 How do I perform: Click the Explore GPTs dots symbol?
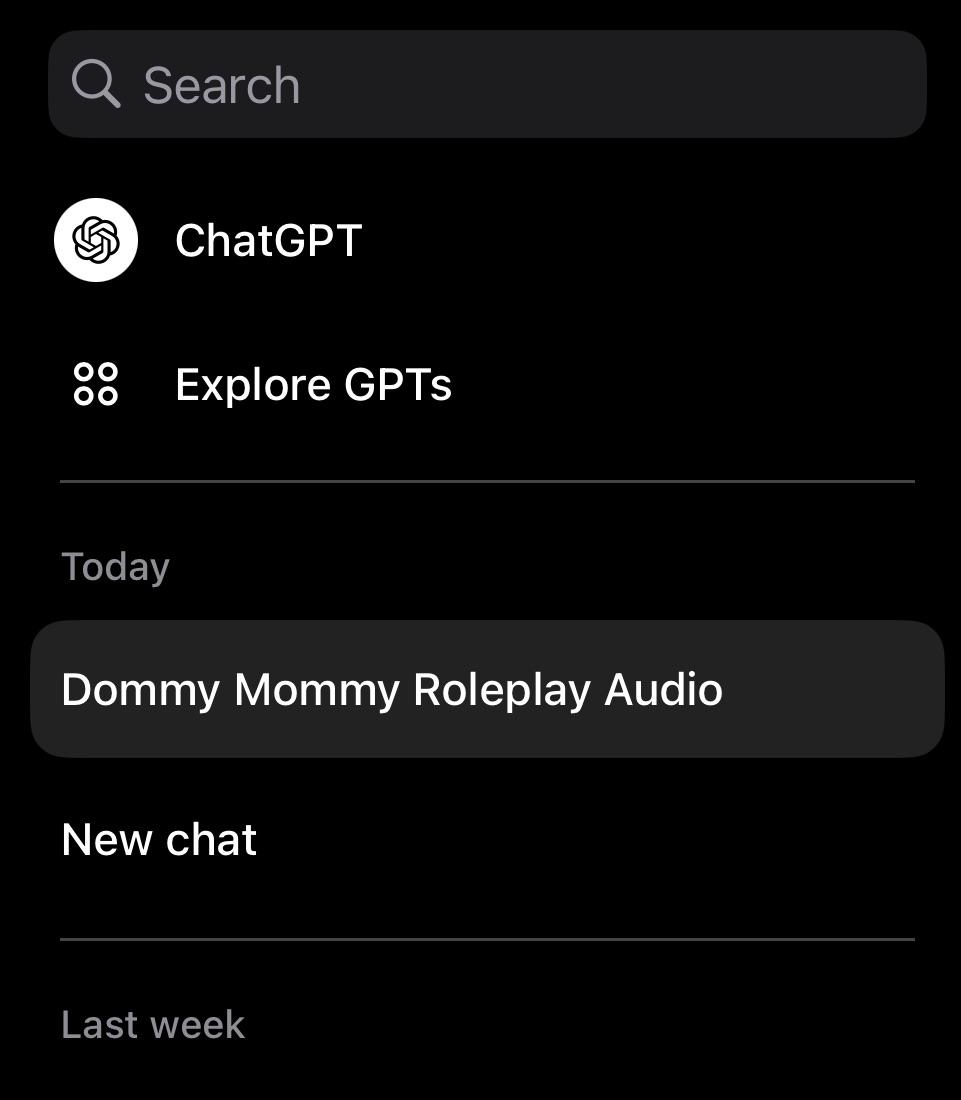(x=95, y=384)
